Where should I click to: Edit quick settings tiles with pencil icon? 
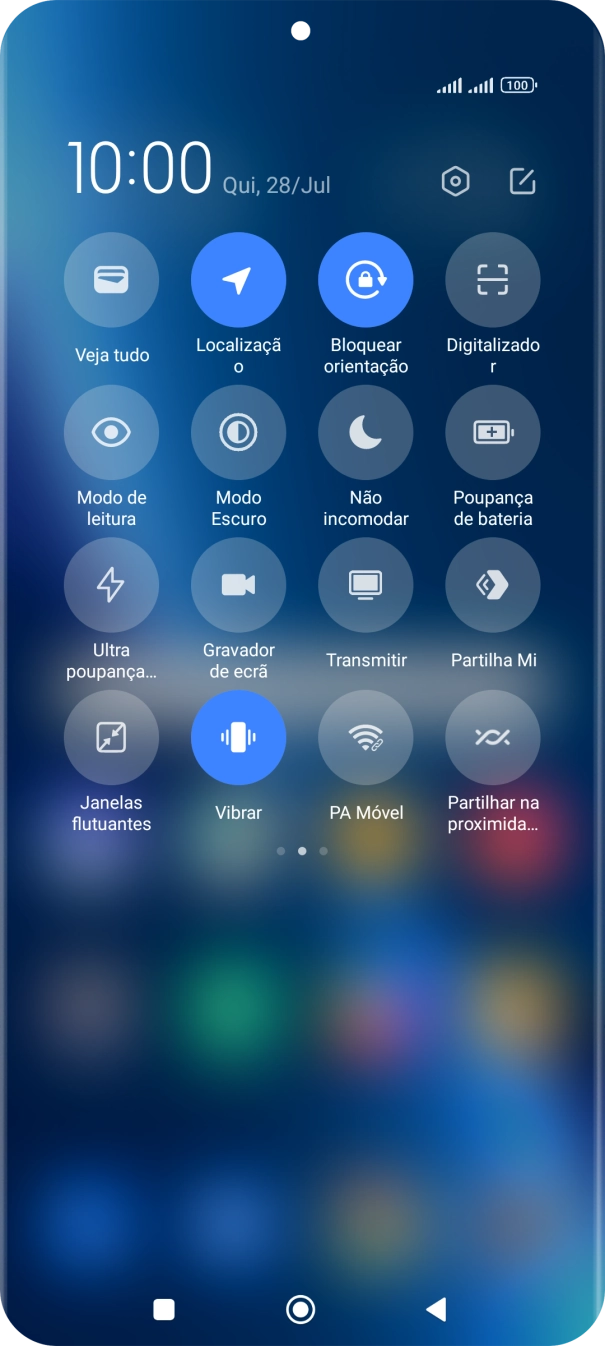click(522, 182)
